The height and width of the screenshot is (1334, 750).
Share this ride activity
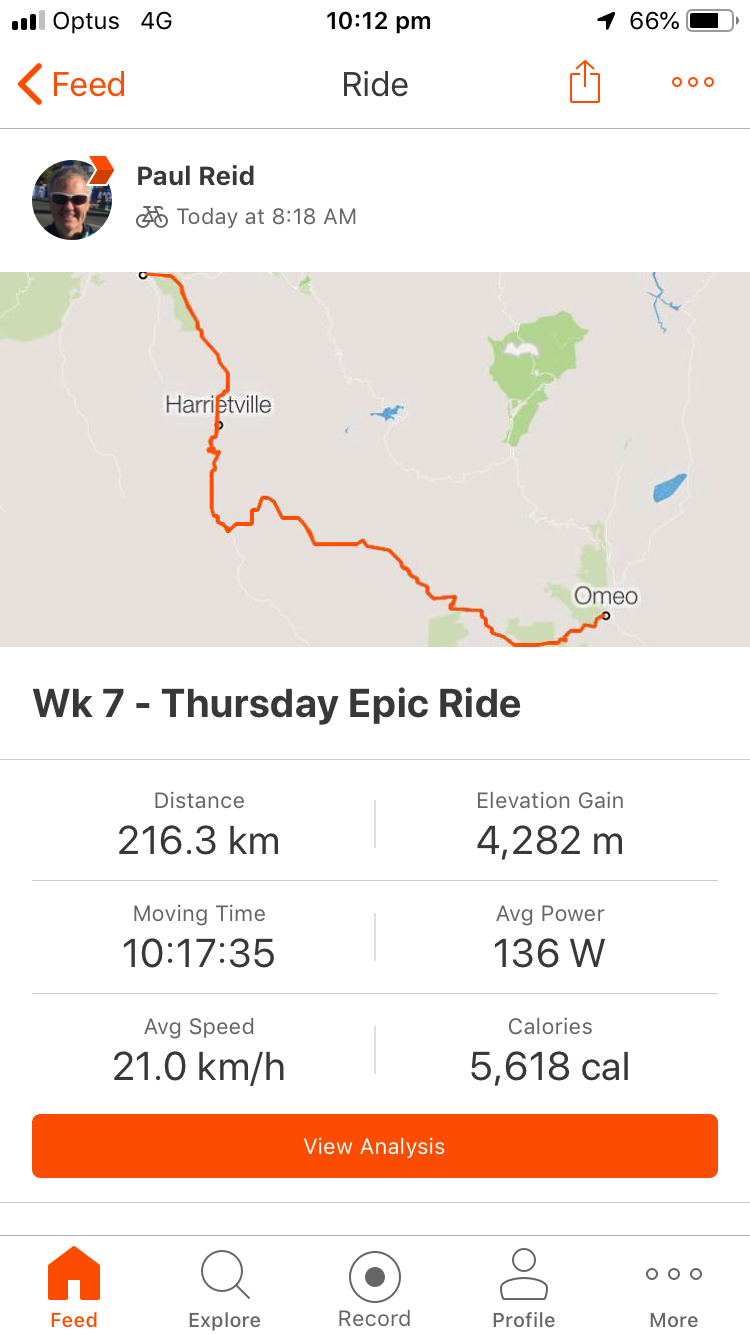coord(585,83)
